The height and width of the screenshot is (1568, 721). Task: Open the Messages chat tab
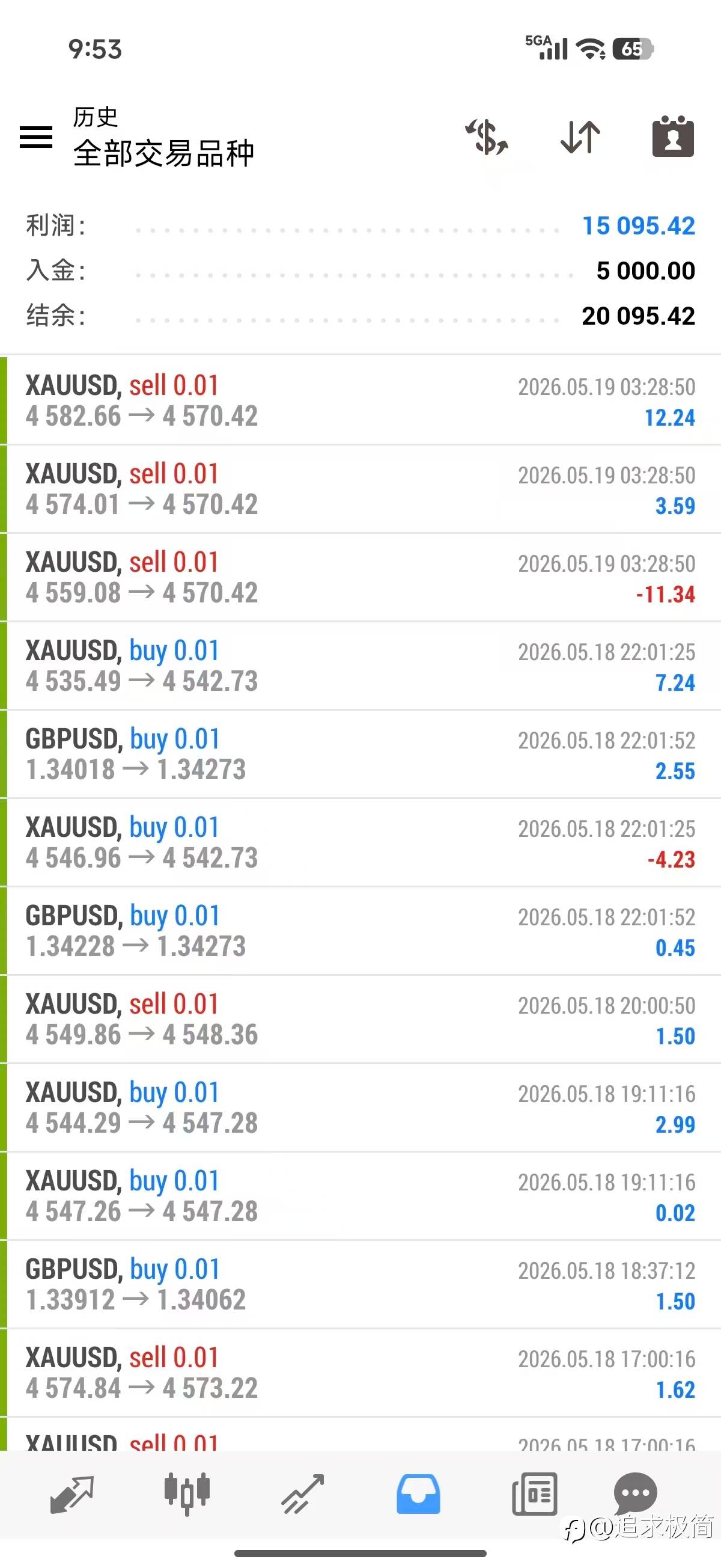pyautogui.click(x=635, y=1493)
